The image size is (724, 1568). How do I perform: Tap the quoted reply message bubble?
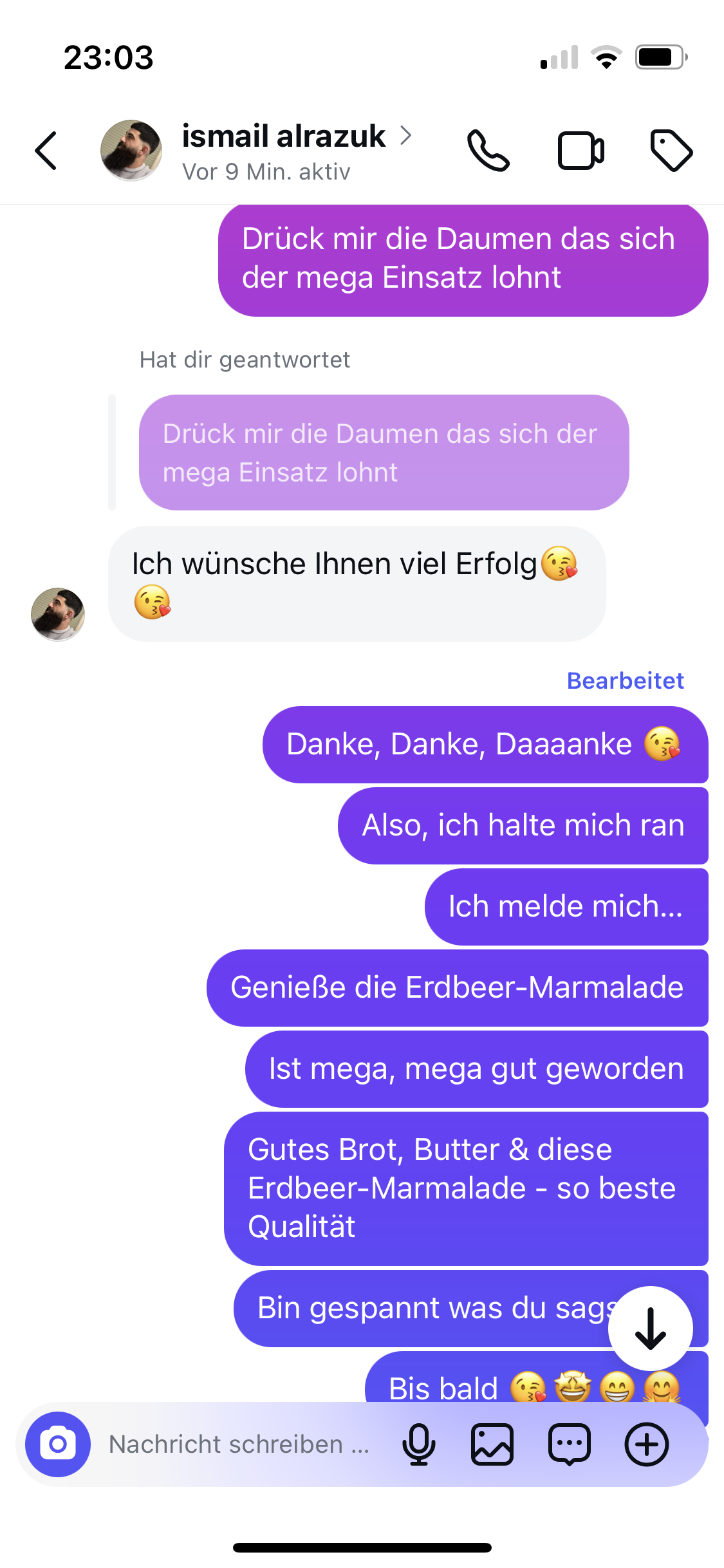(x=384, y=453)
